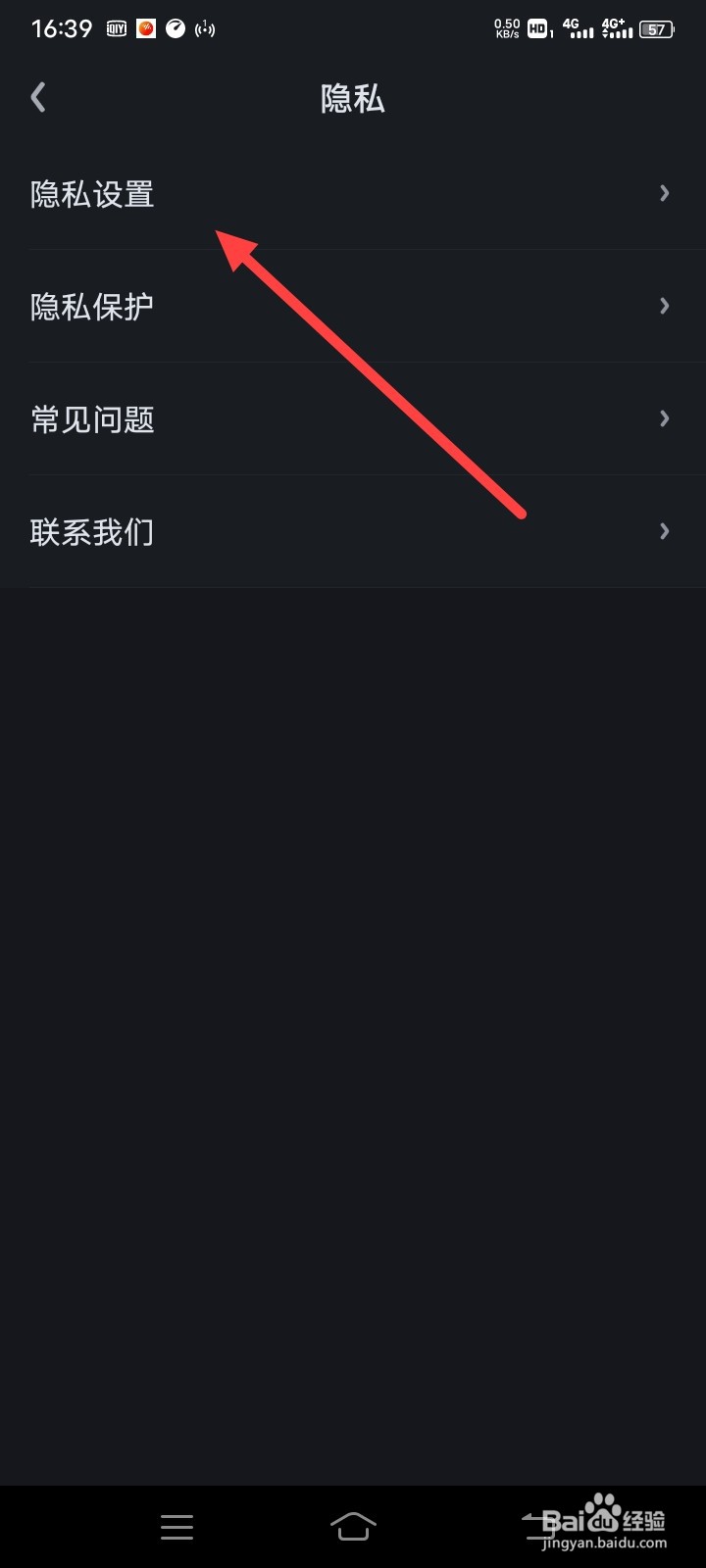Click the 4G signal strength icon
This screenshot has width=706, height=1568.
click(x=579, y=28)
